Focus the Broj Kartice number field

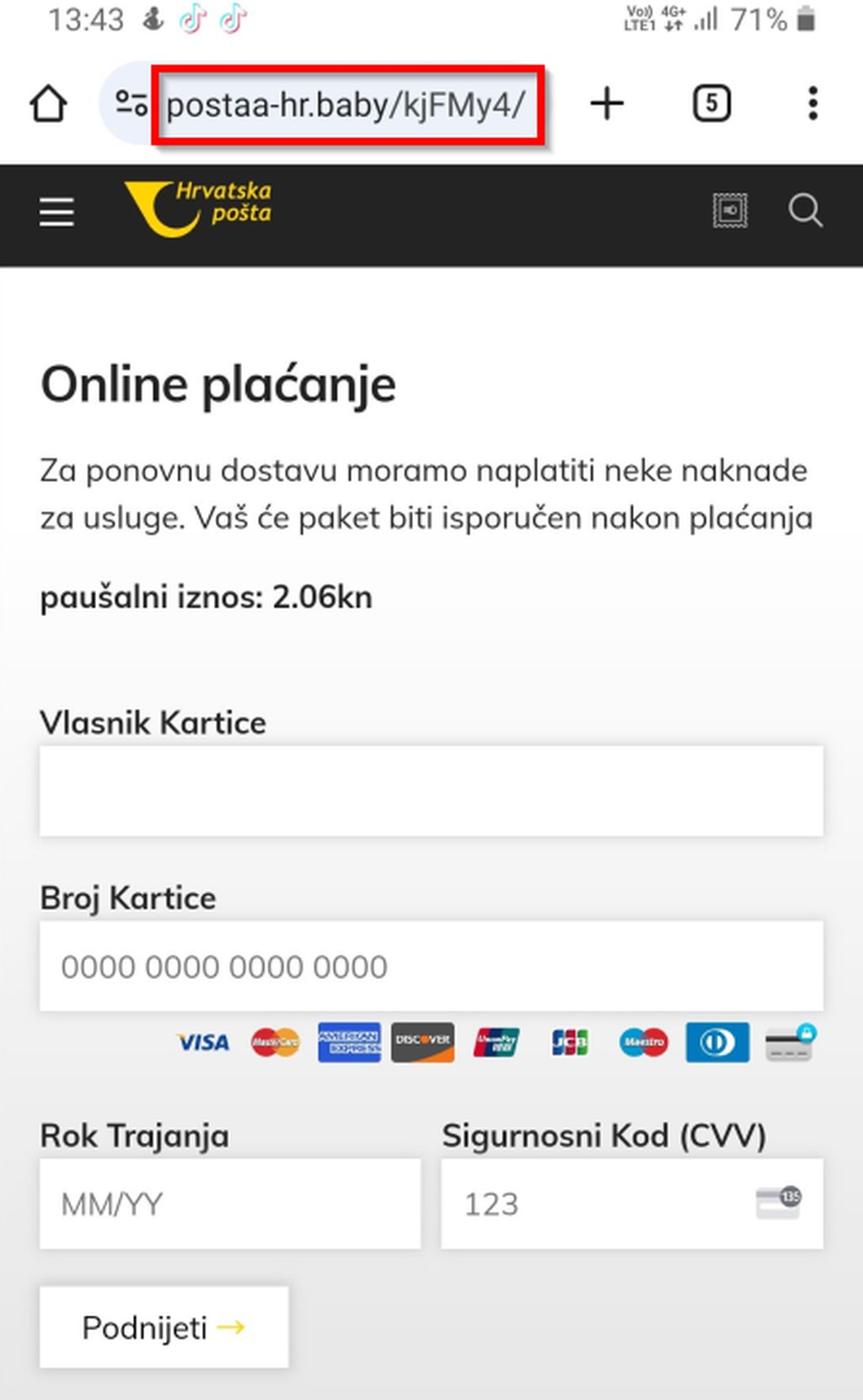pyautogui.click(x=431, y=966)
